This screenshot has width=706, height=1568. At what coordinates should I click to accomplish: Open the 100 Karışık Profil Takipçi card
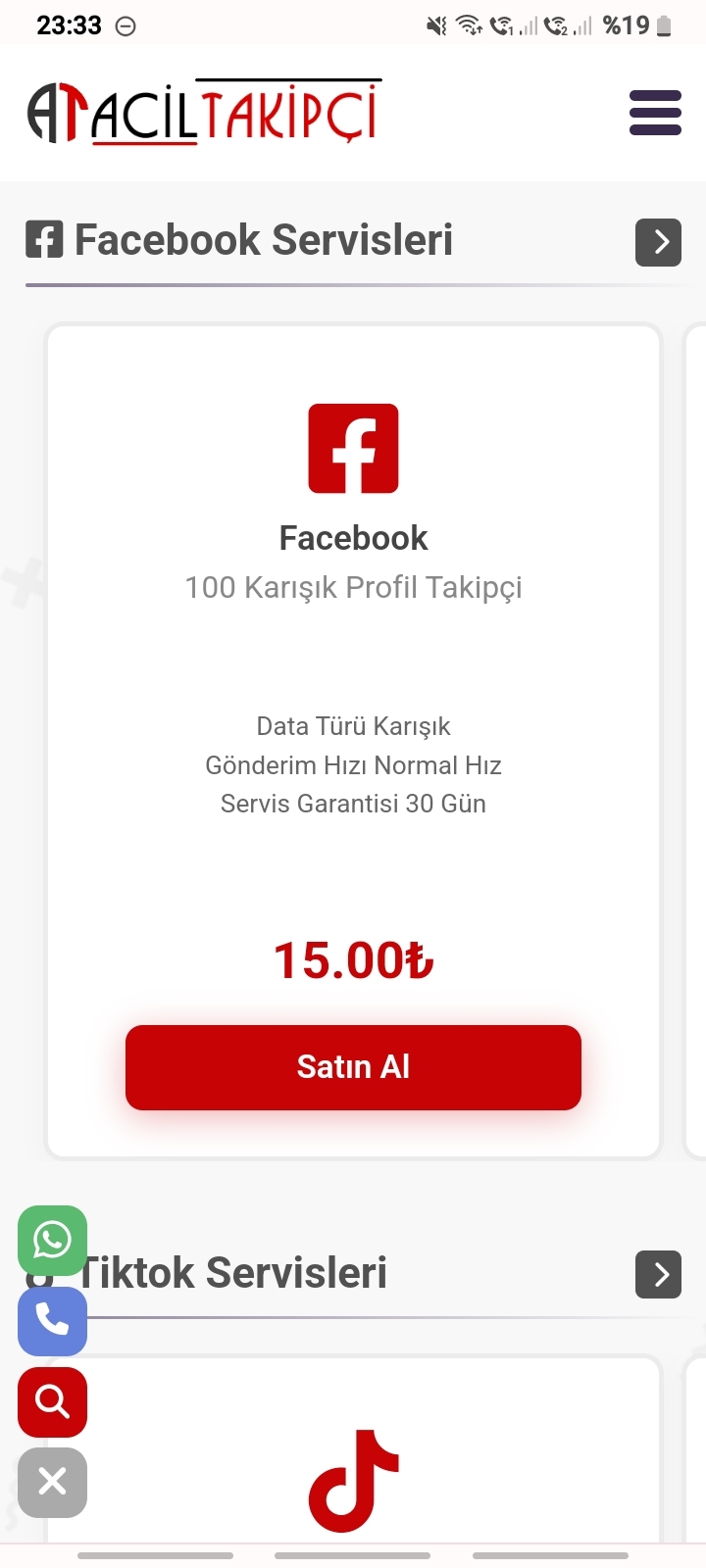tap(353, 742)
